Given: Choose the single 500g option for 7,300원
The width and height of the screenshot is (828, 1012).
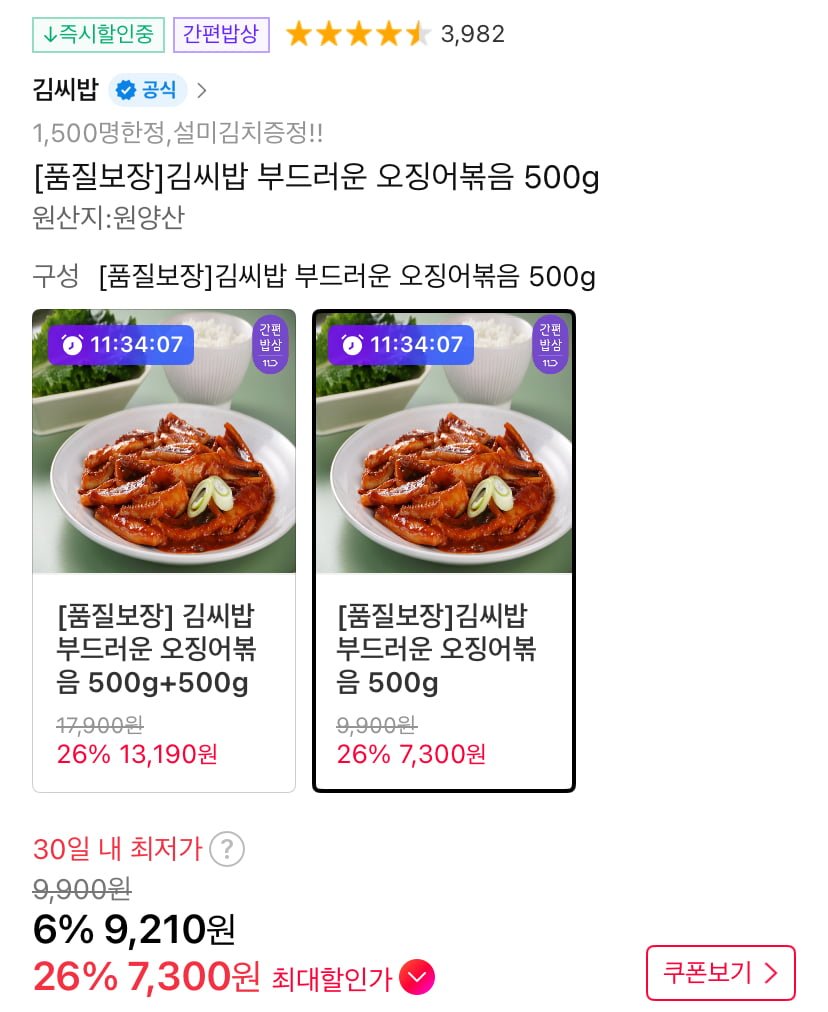Looking at the screenshot, I should [444, 550].
